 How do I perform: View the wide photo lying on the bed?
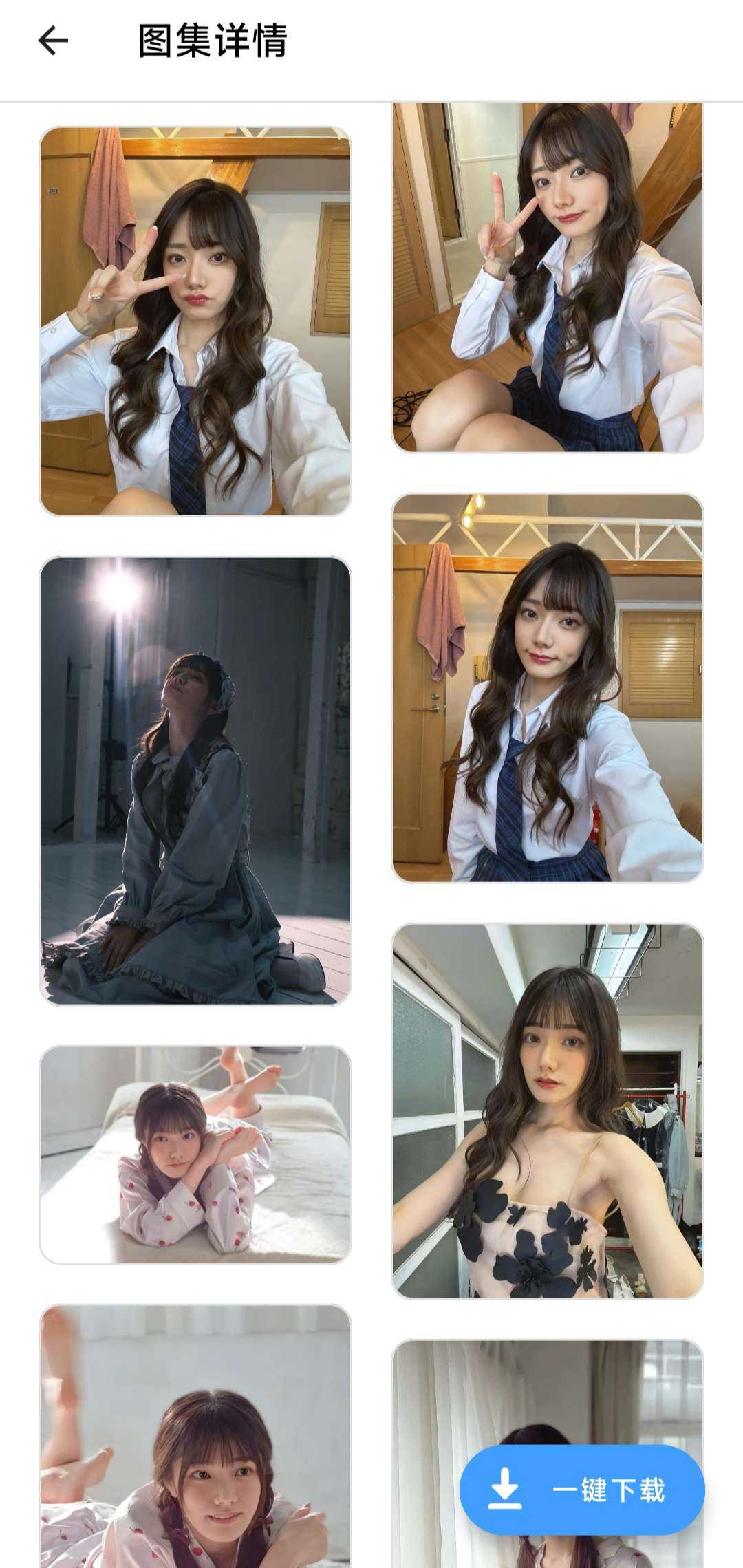pyautogui.click(x=195, y=1154)
